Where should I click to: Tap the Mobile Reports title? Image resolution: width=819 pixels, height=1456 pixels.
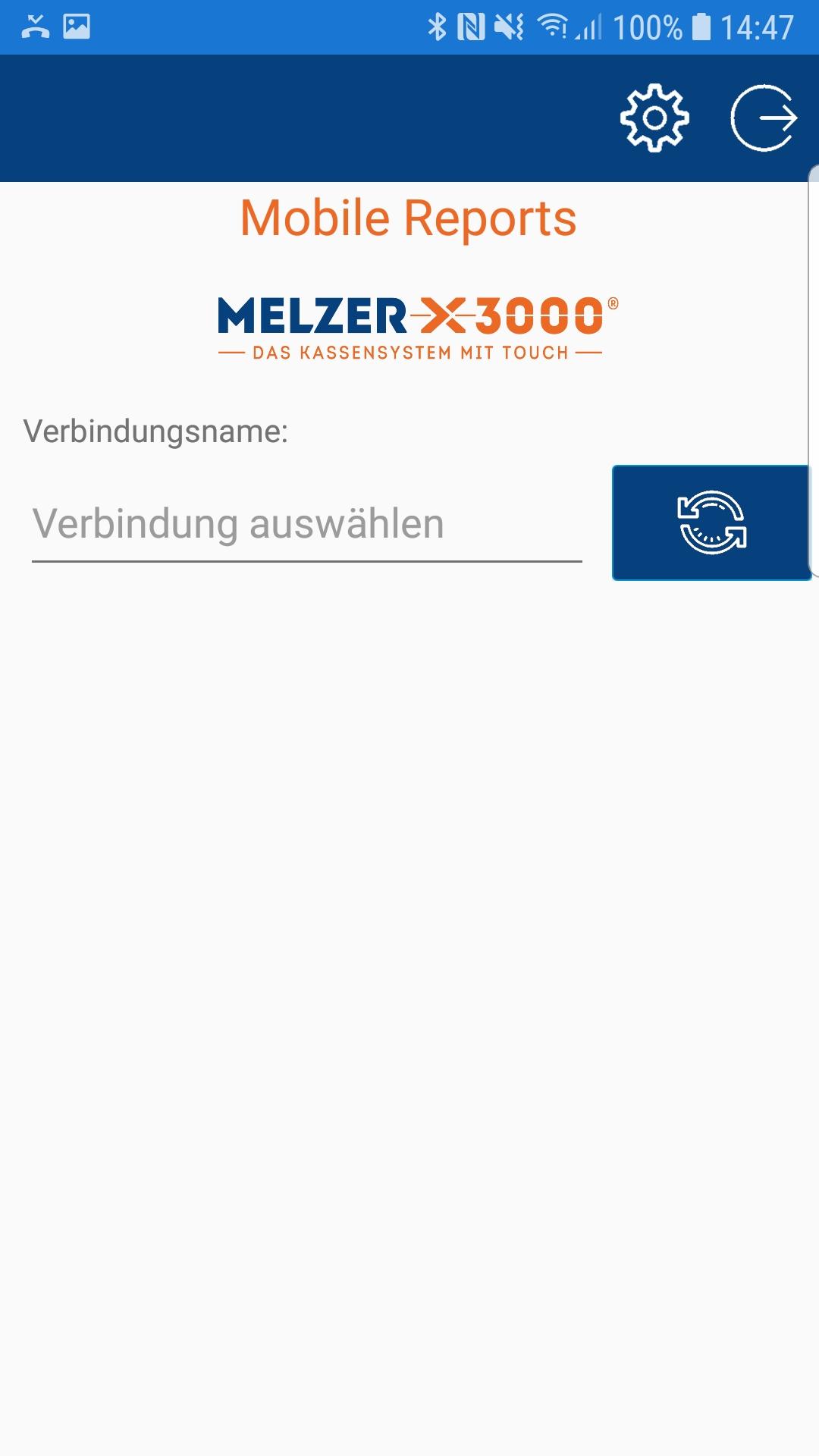(x=408, y=219)
